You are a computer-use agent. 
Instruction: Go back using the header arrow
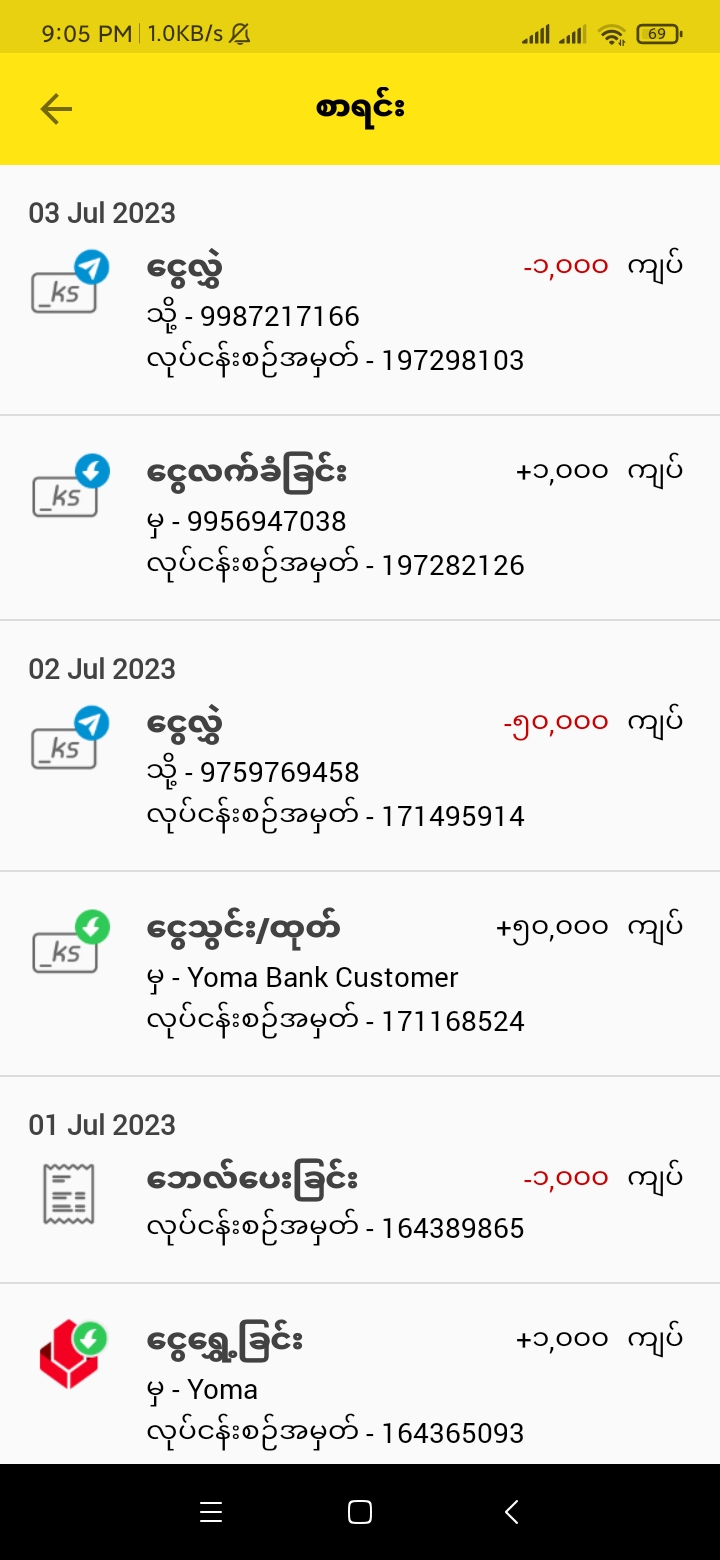[56, 109]
